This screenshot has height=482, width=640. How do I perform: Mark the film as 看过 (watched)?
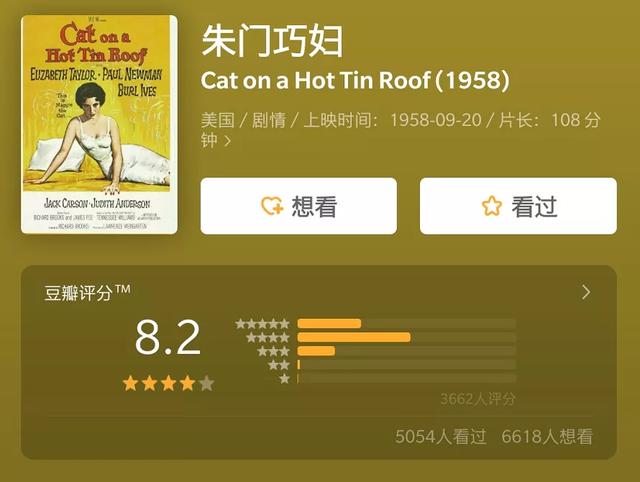point(518,206)
